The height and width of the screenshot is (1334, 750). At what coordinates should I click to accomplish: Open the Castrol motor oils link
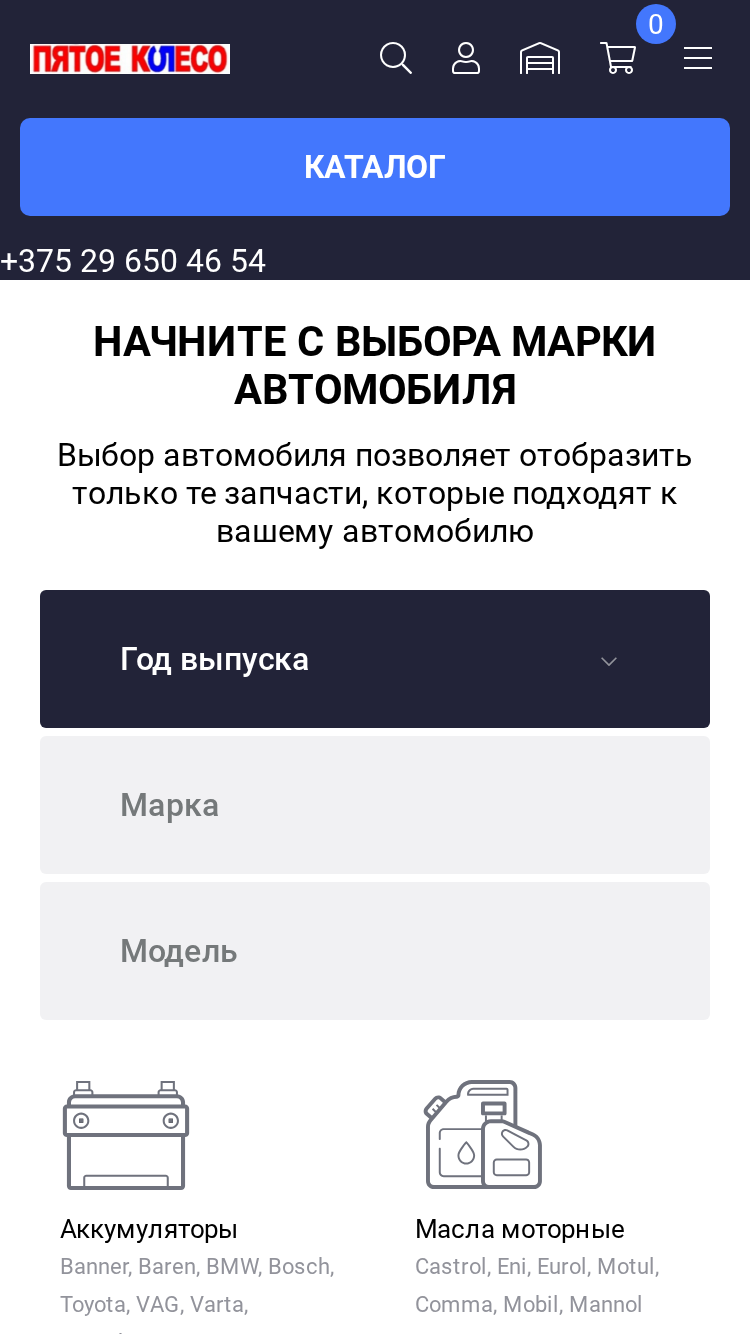[454, 1267]
